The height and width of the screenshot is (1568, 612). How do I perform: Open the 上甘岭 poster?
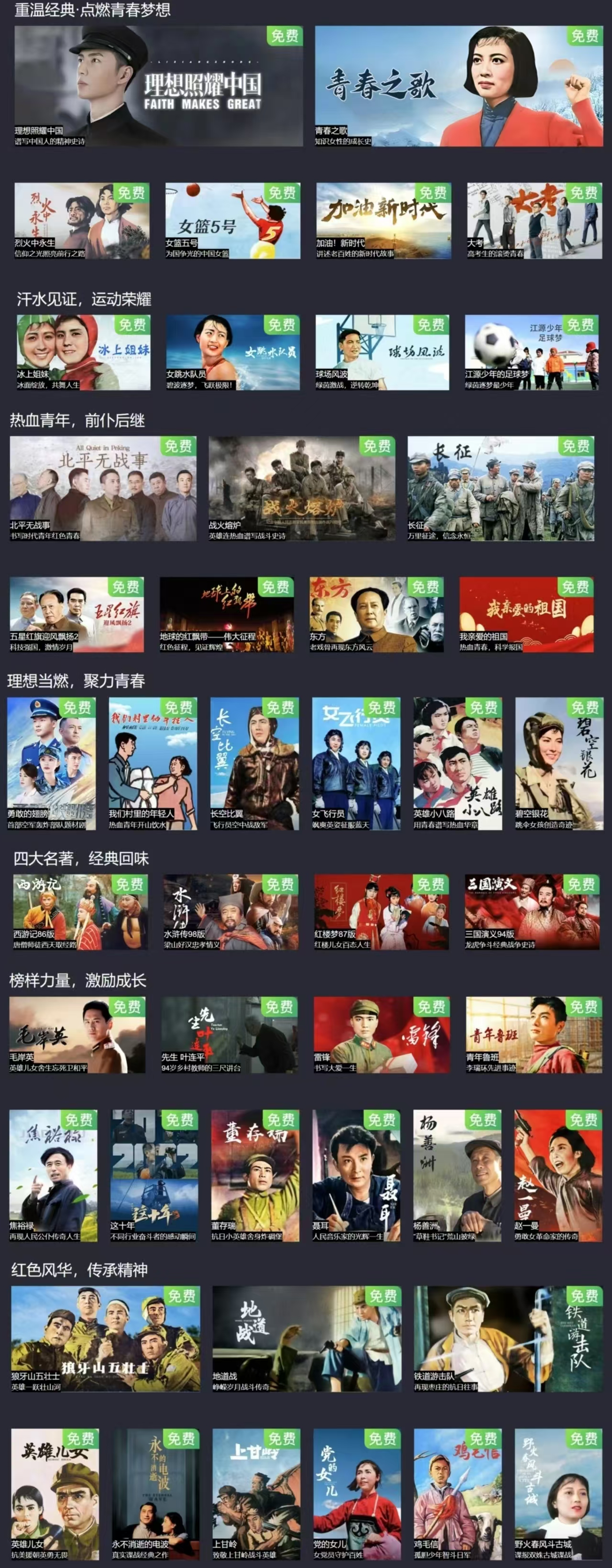[x=256, y=1485]
